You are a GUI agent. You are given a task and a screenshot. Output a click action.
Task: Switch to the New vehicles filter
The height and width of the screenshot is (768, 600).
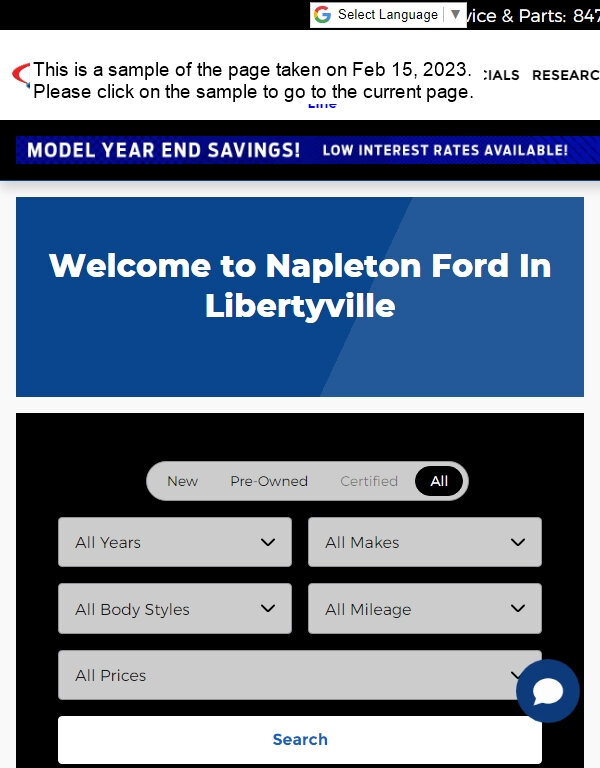[x=182, y=481]
